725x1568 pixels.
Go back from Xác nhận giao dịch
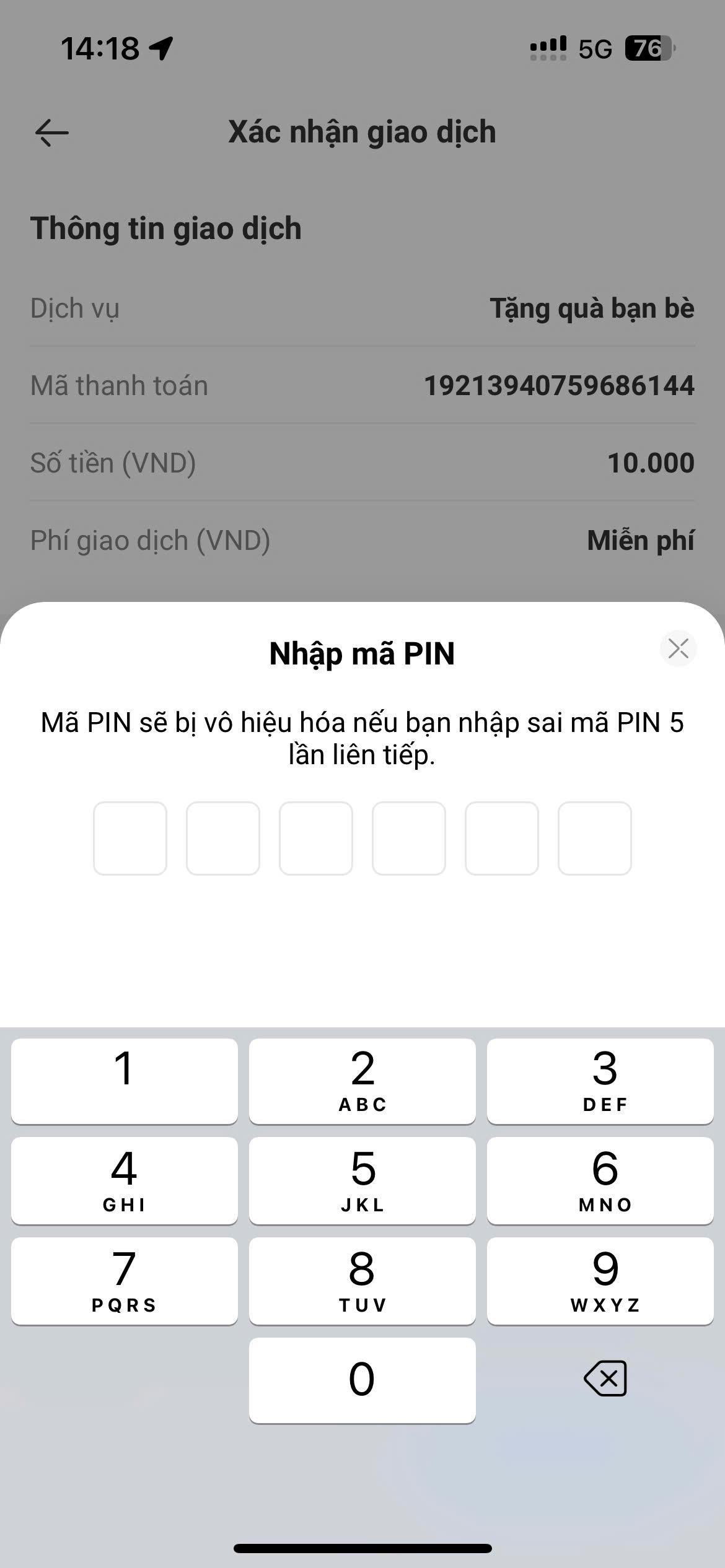coord(51,133)
